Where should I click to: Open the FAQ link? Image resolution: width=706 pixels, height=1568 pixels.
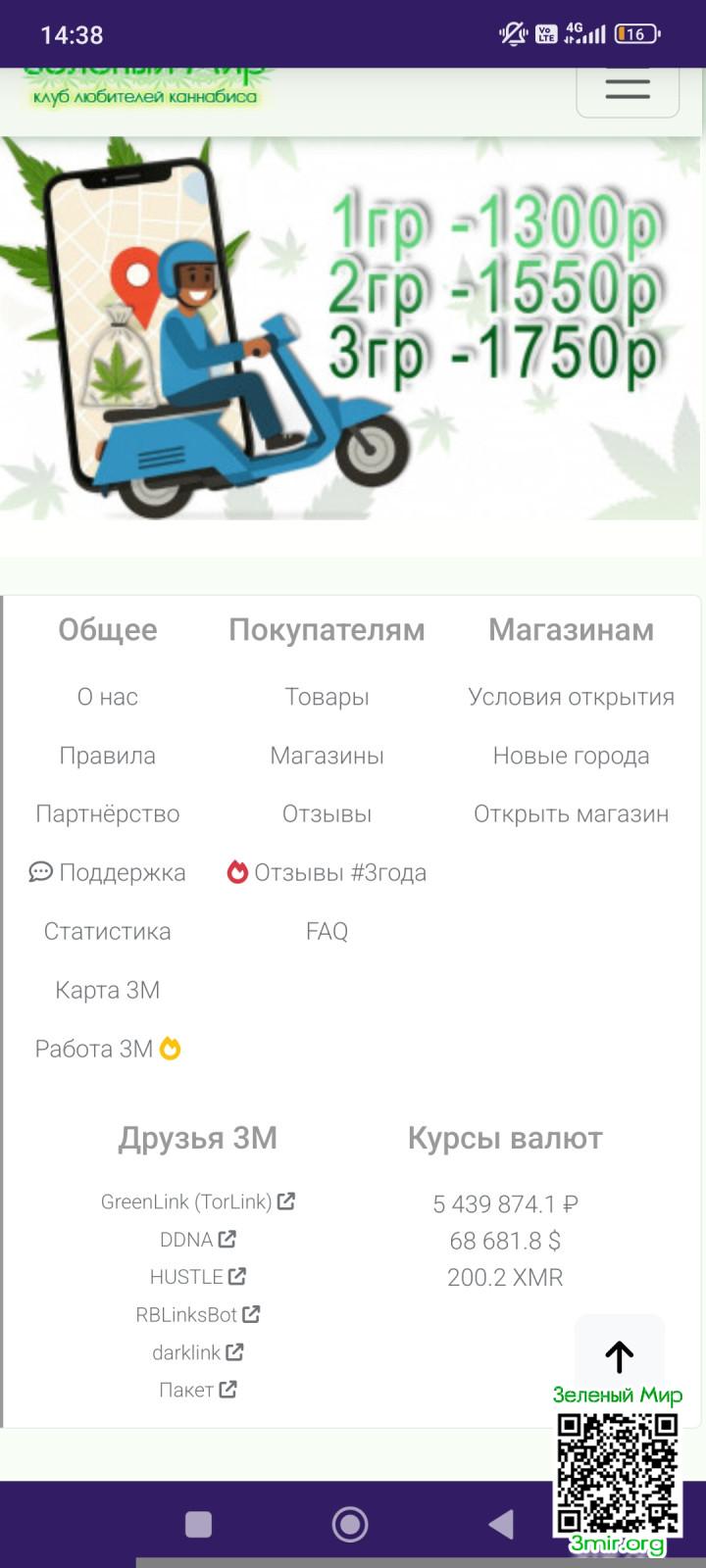[327, 931]
